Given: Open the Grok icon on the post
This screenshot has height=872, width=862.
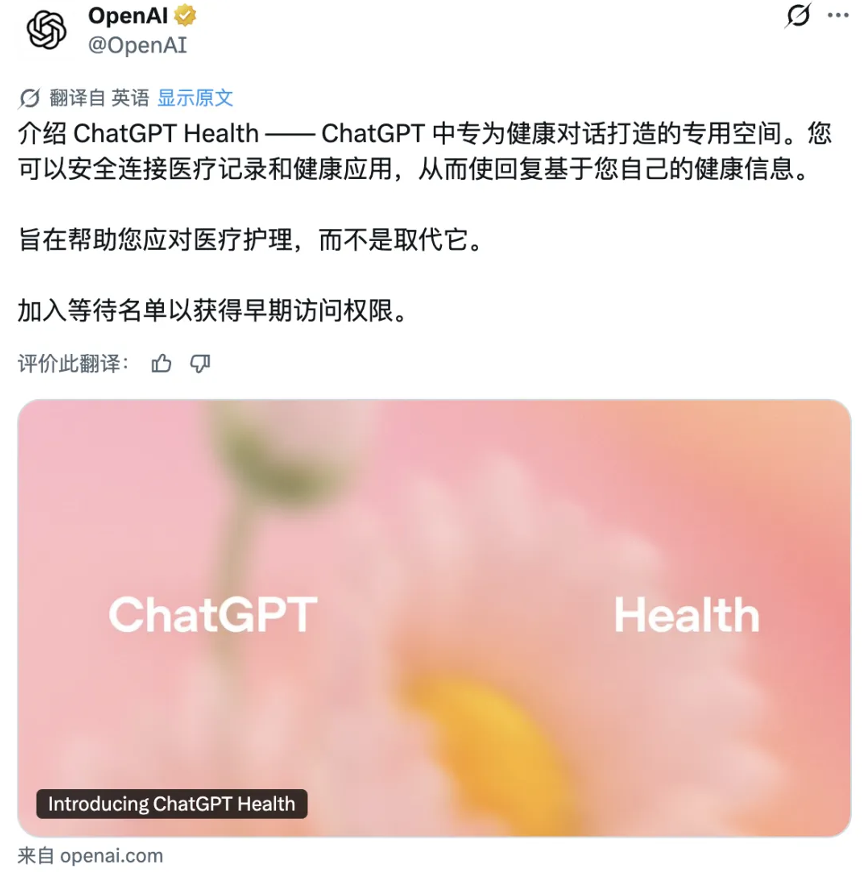Looking at the screenshot, I should pos(797,16).
